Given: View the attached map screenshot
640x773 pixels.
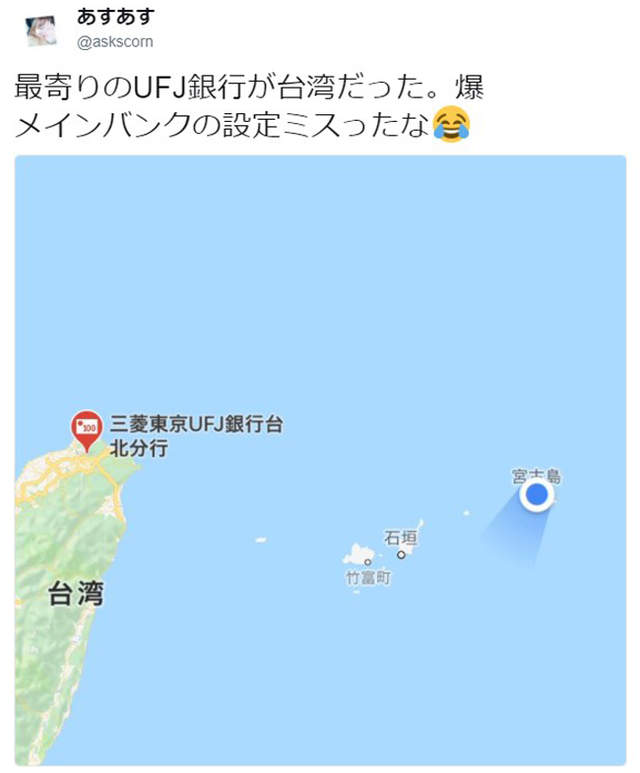Looking at the screenshot, I should click(x=320, y=460).
